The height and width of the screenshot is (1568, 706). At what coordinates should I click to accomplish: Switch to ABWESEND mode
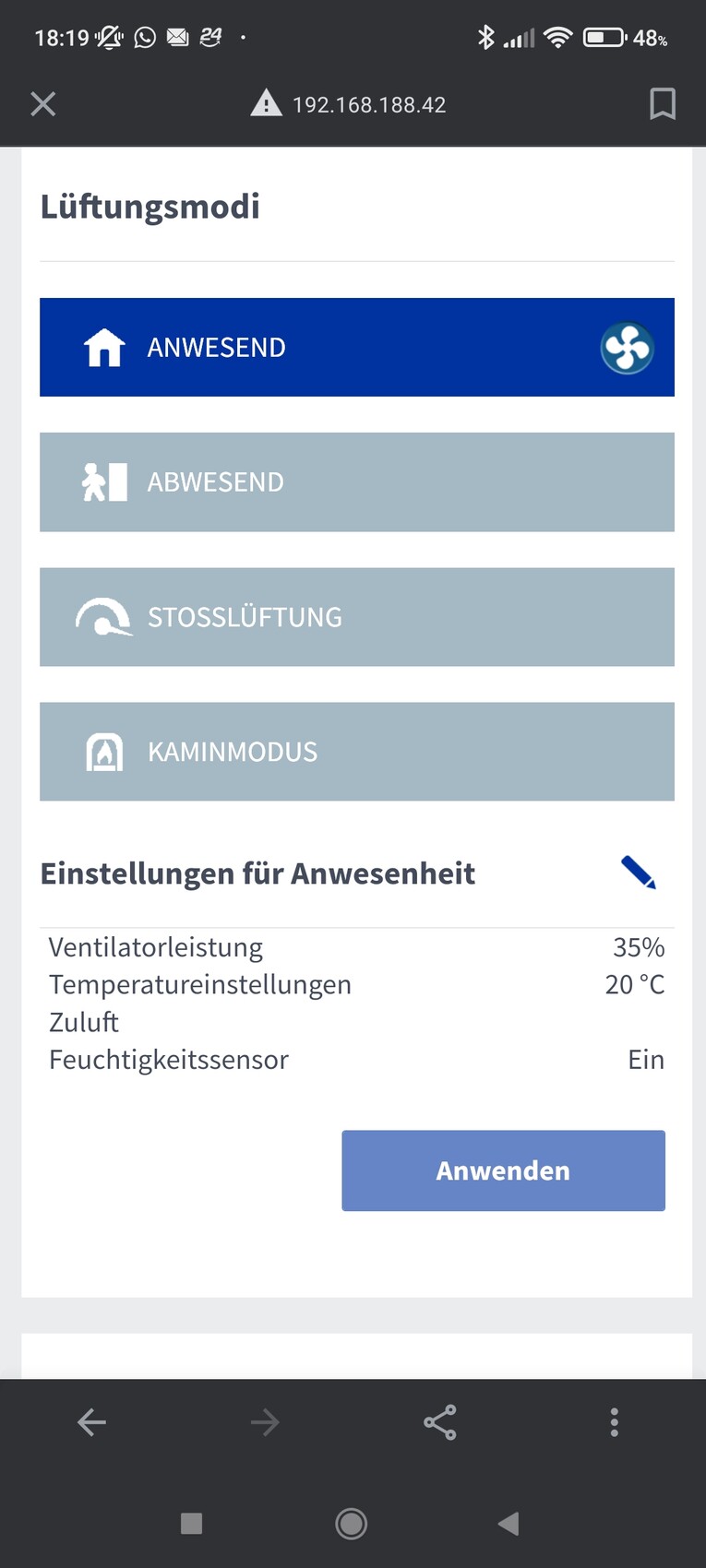(356, 482)
